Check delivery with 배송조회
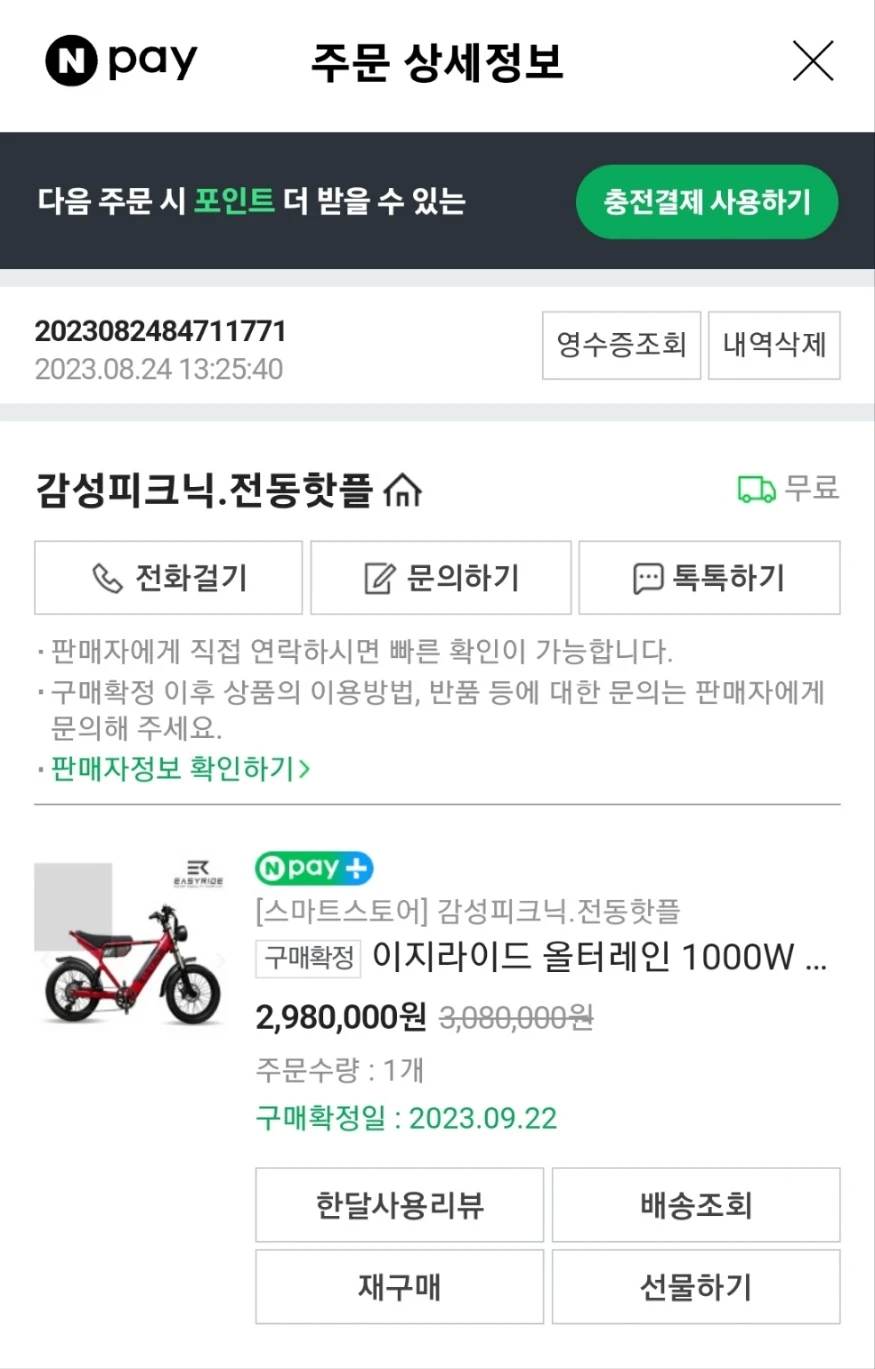The width and height of the screenshot is (875, 1369). pos(696,1205)
